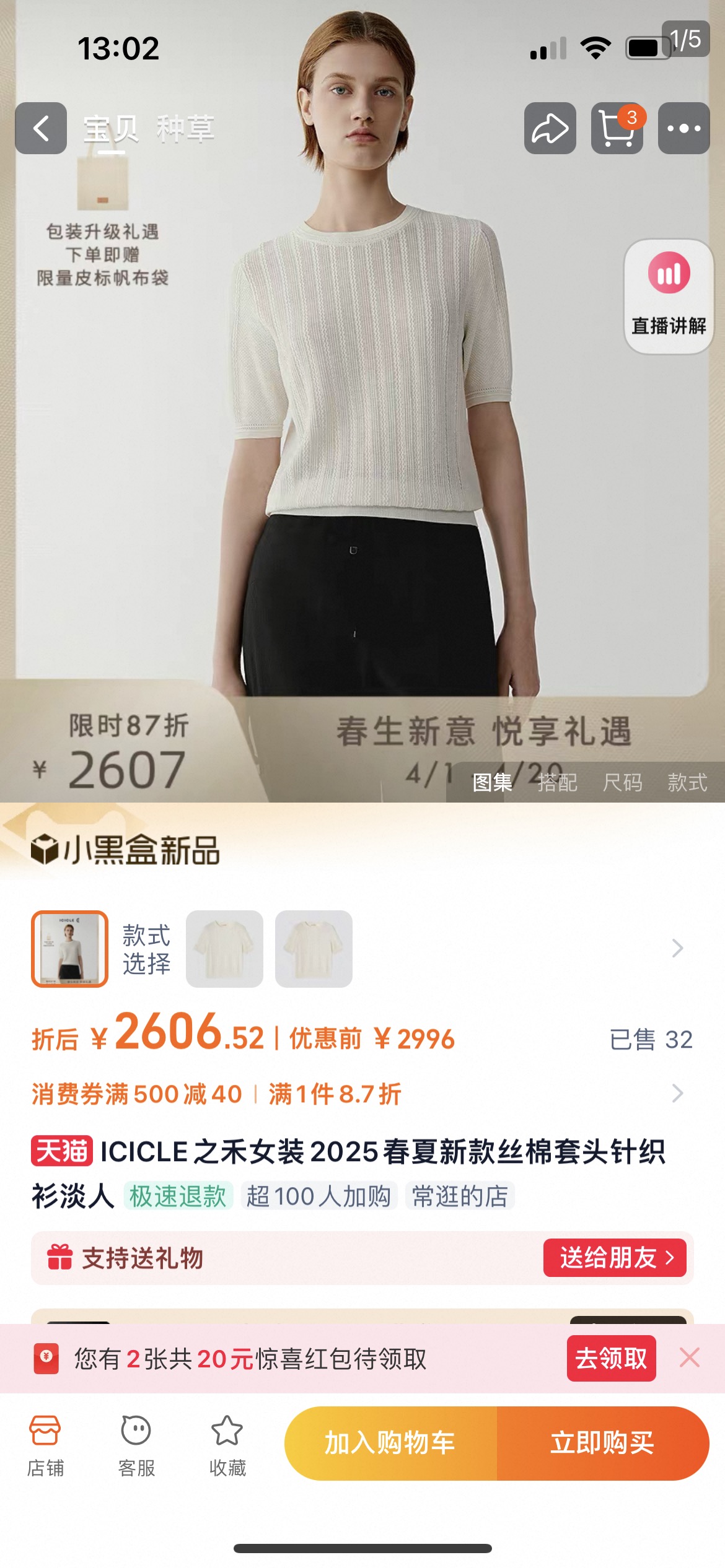Go back using the top-left arrow
The width and height of the screenshot is (725, 1568).
[x=41, y=128]
